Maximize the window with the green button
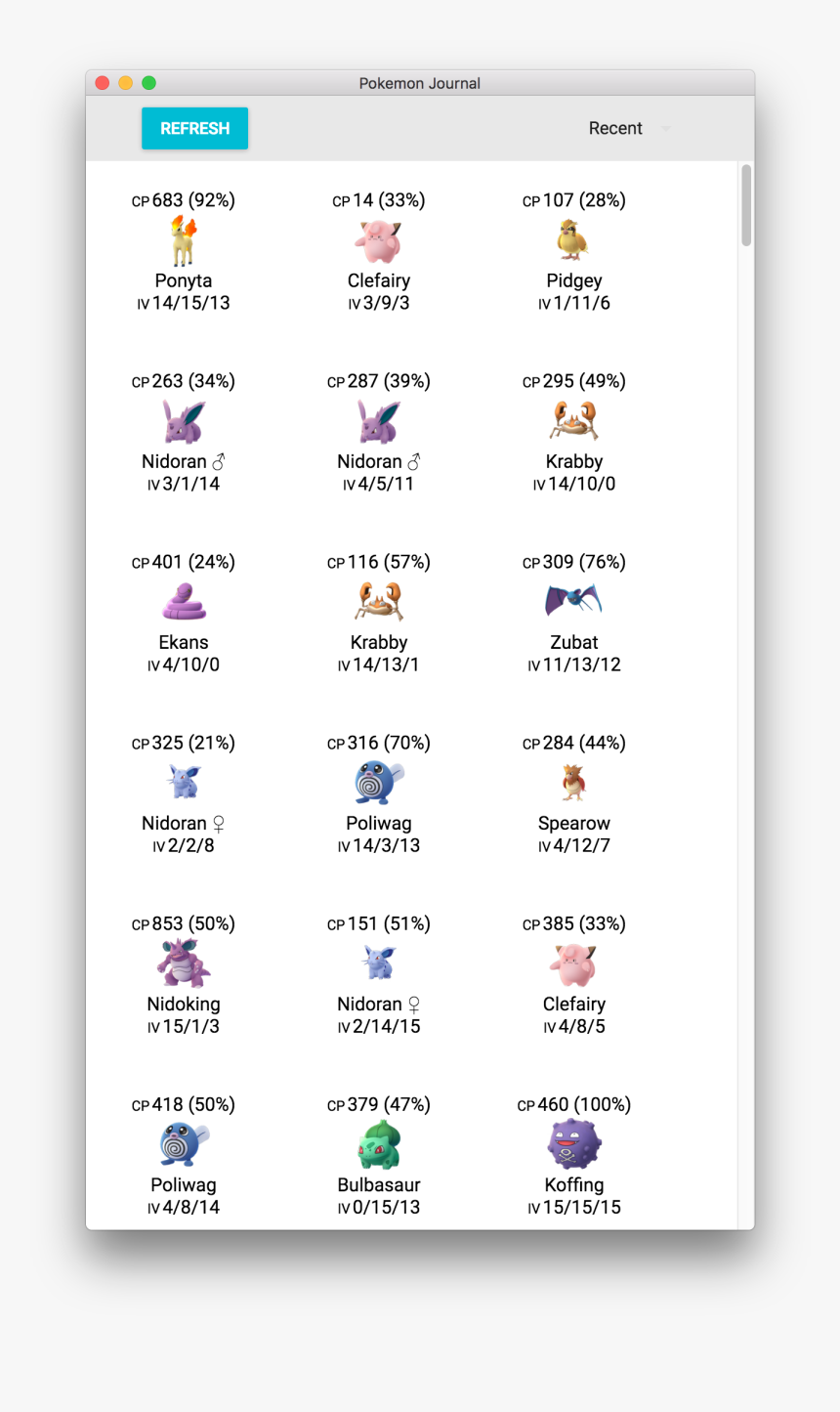Viewport: 840px width, 1412px height. 148,83
